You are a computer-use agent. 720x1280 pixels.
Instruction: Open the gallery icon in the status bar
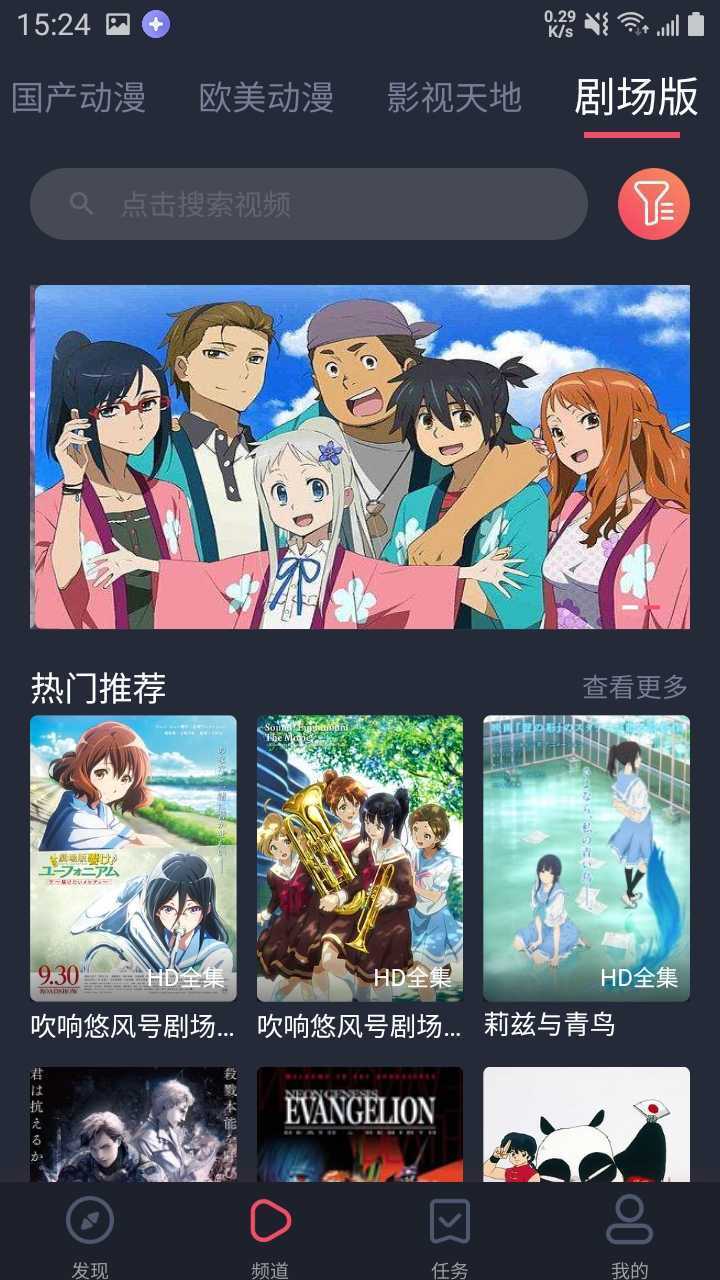click(x=119, y=22)
